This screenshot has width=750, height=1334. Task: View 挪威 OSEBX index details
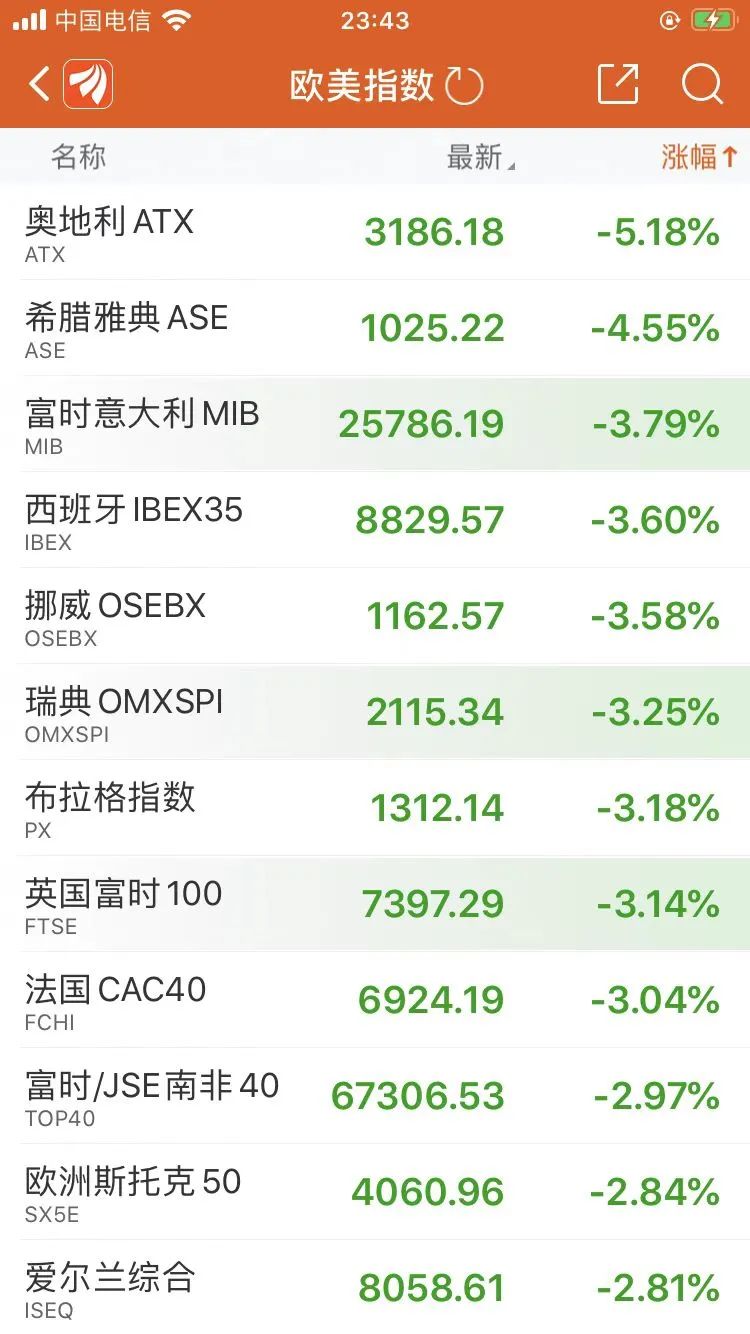[375, 616]
